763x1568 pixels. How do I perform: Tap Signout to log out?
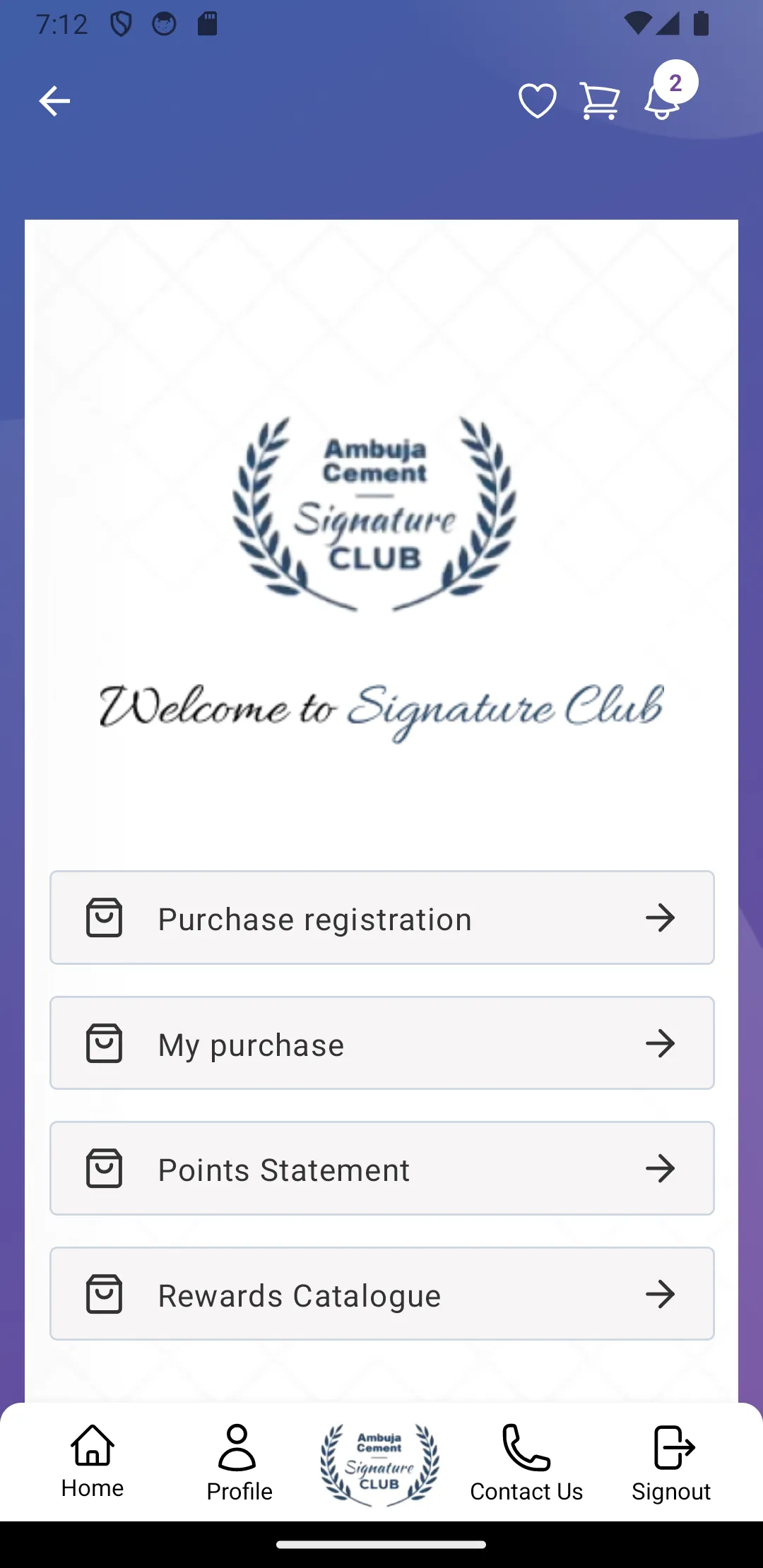(671, 1462)
